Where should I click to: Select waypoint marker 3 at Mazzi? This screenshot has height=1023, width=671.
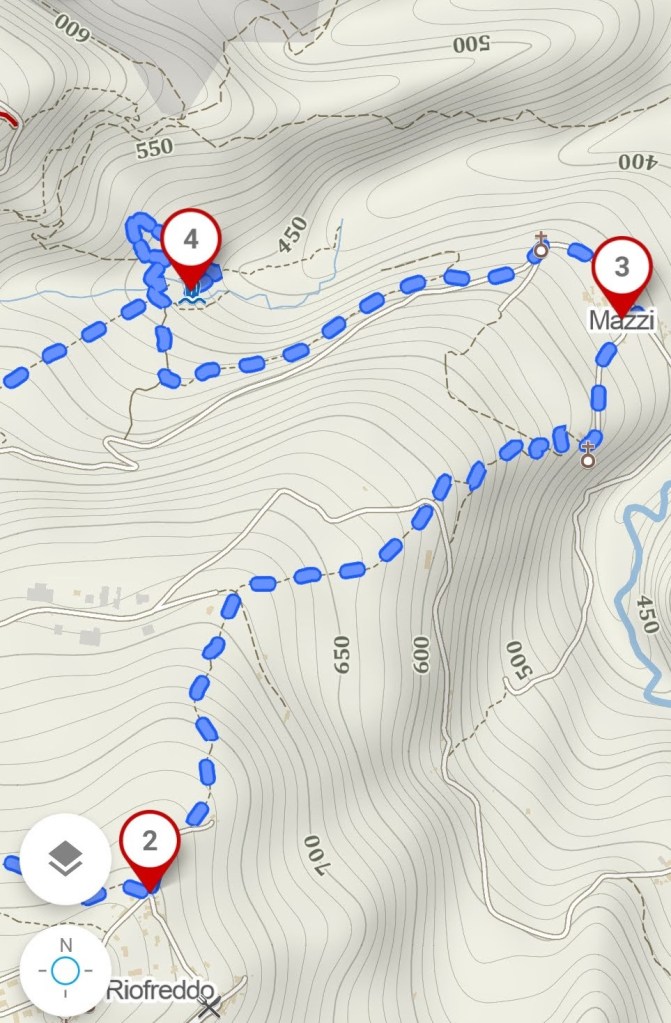pyautogui.click(x=622, y=269)
